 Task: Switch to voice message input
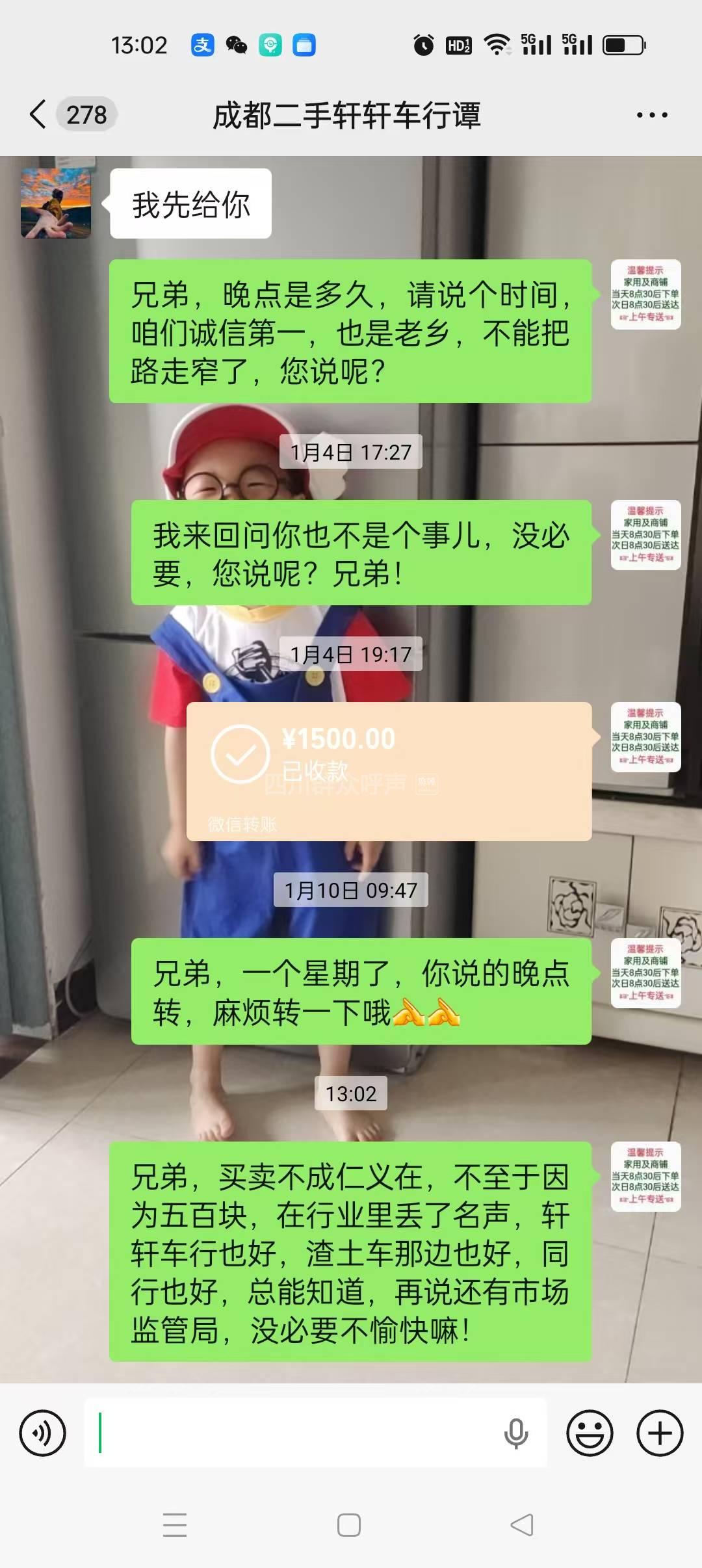pyautogui.click(x=43, y=1433)
